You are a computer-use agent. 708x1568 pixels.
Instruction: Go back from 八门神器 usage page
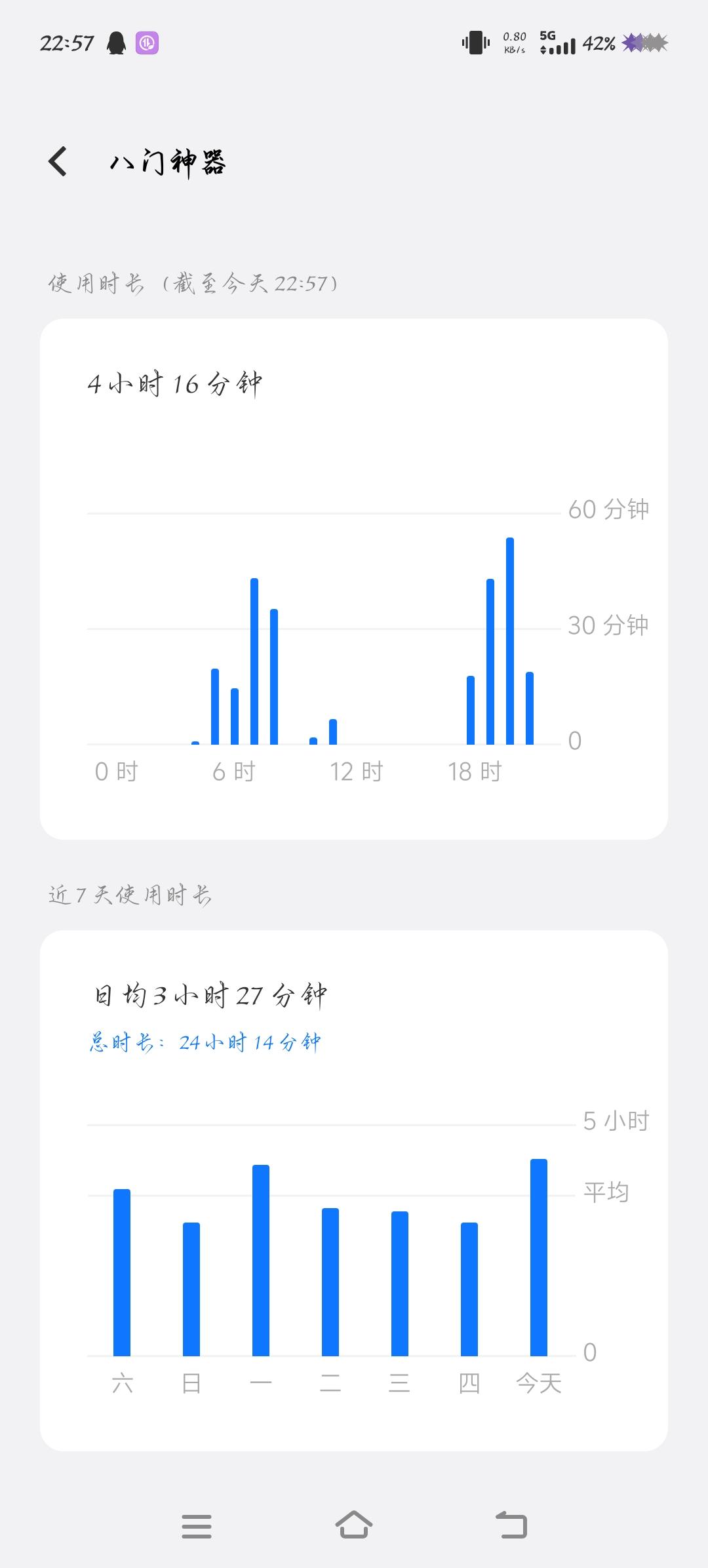[58, 161]
